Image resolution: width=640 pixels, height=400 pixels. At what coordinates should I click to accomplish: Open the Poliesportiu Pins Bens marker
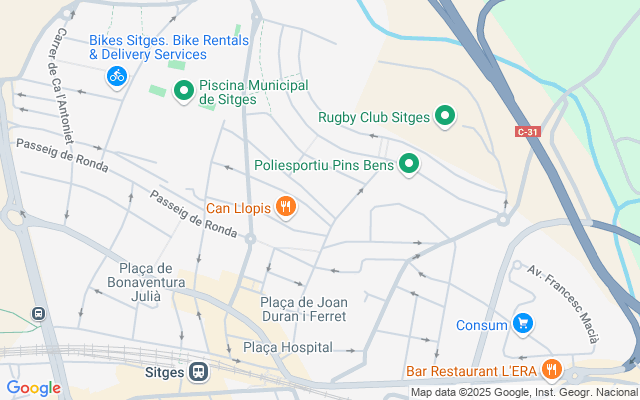pos(409,163)
